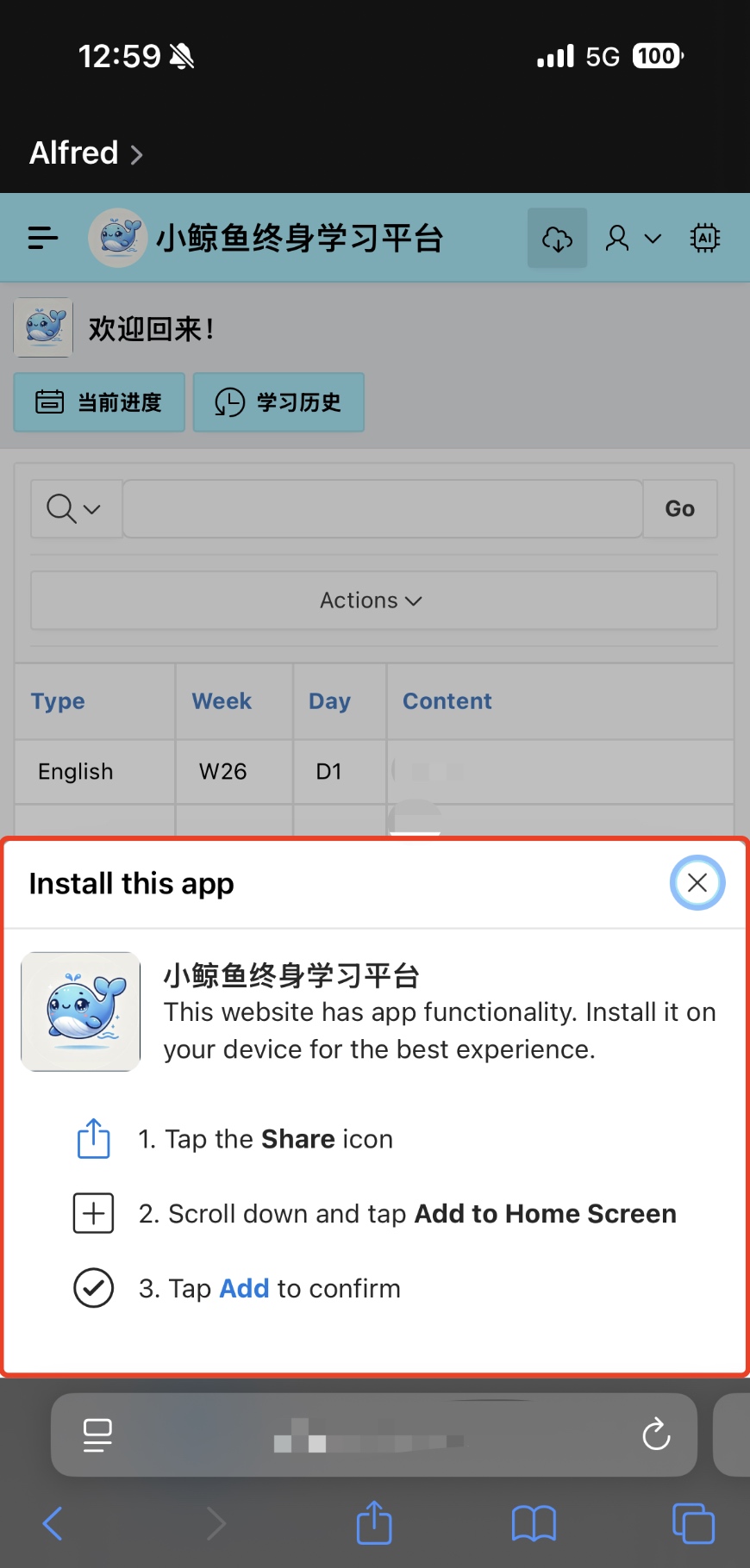The image size is (750, 1568).
Task: Open the AI chip icon
Action: tap(704, 238)
